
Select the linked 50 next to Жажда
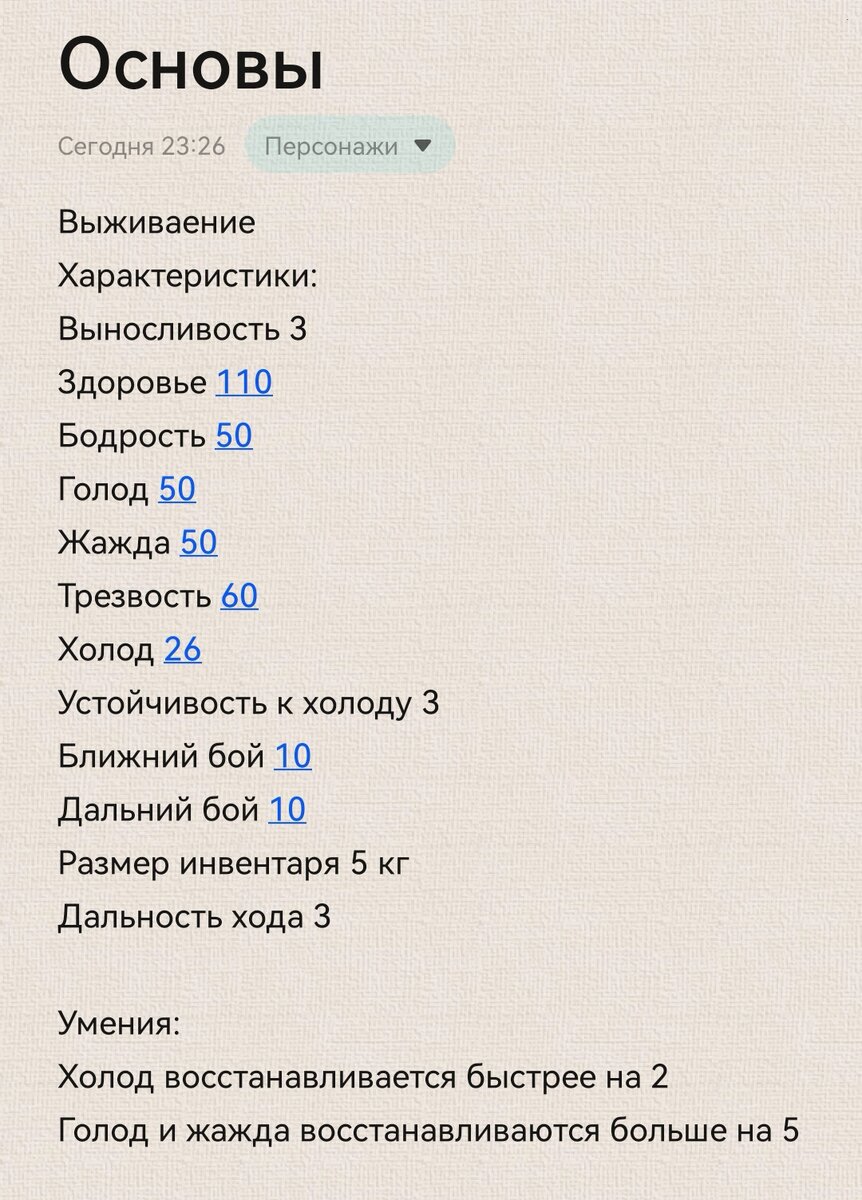[199, 543]
